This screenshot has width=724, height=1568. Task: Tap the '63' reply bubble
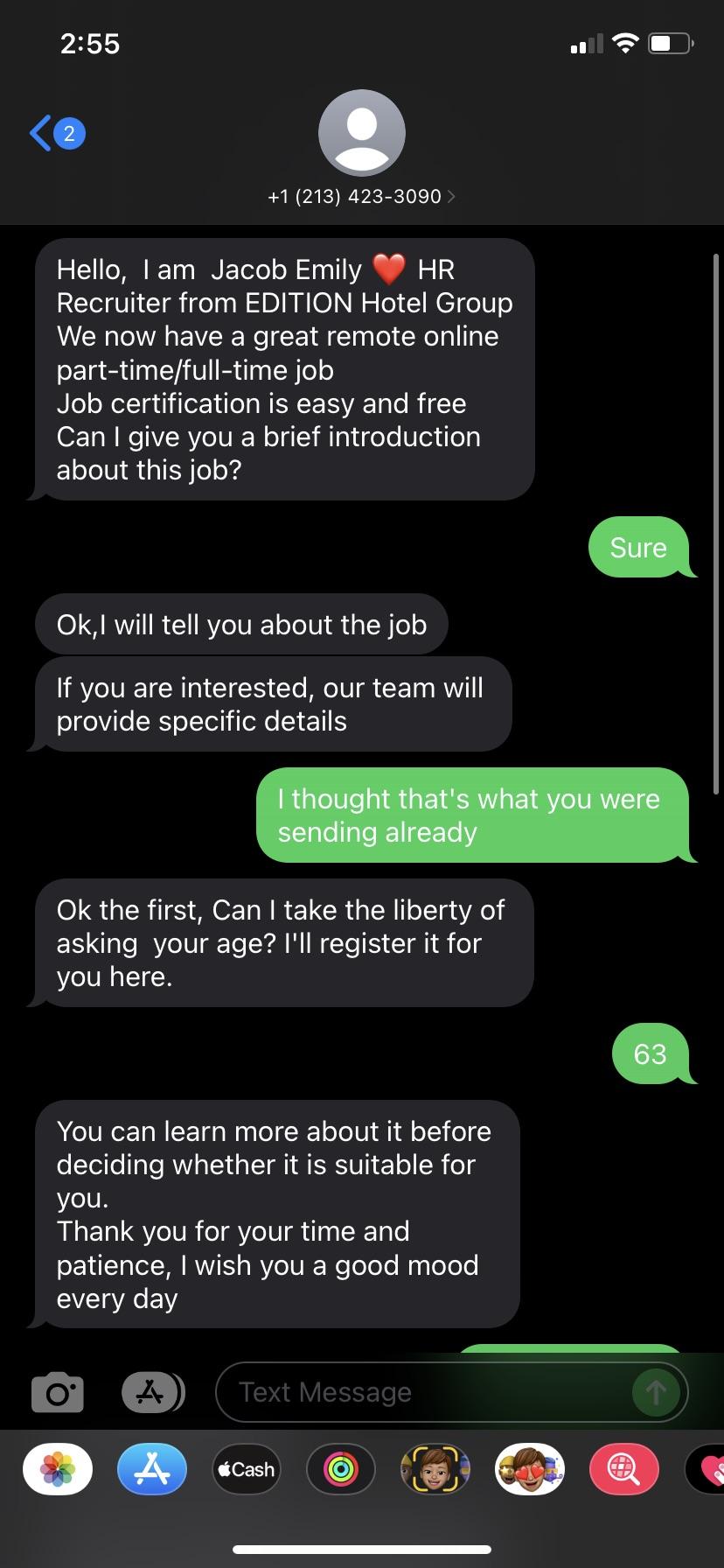651,1054
